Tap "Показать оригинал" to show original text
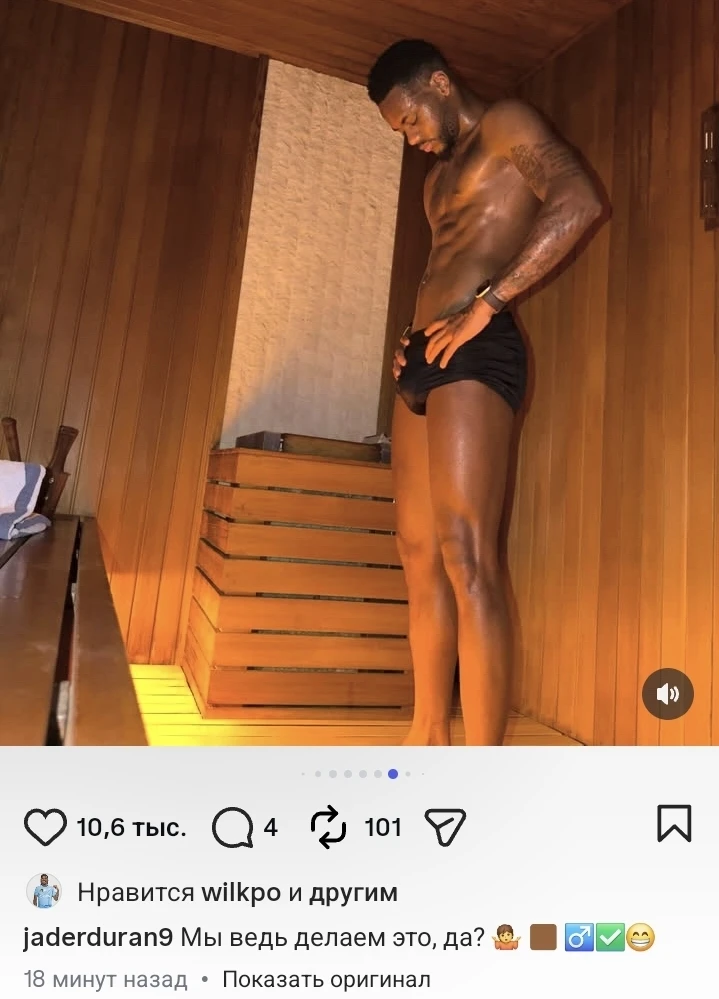 pos(326,980)
